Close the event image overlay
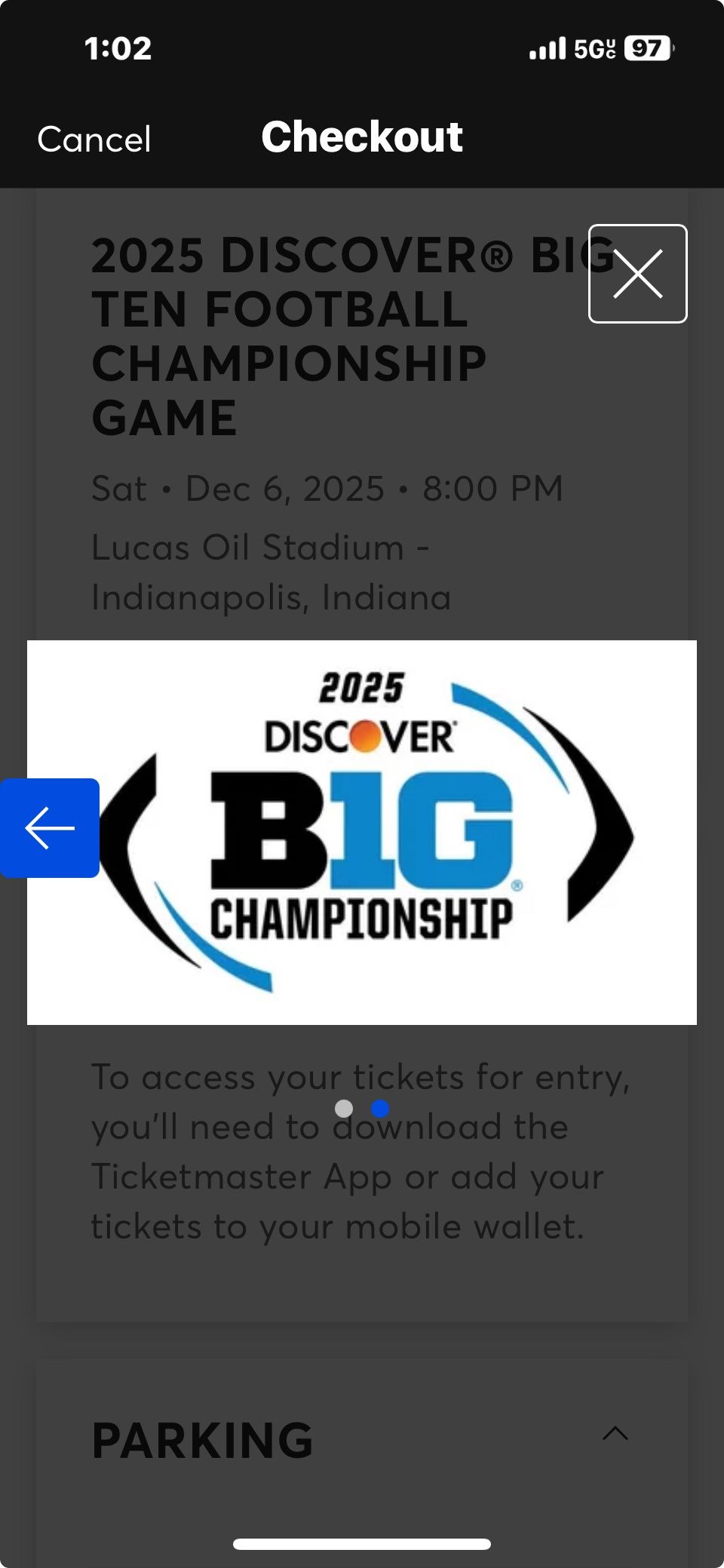The width and height of the screenshot is (724, 1568). coord(637,274)
